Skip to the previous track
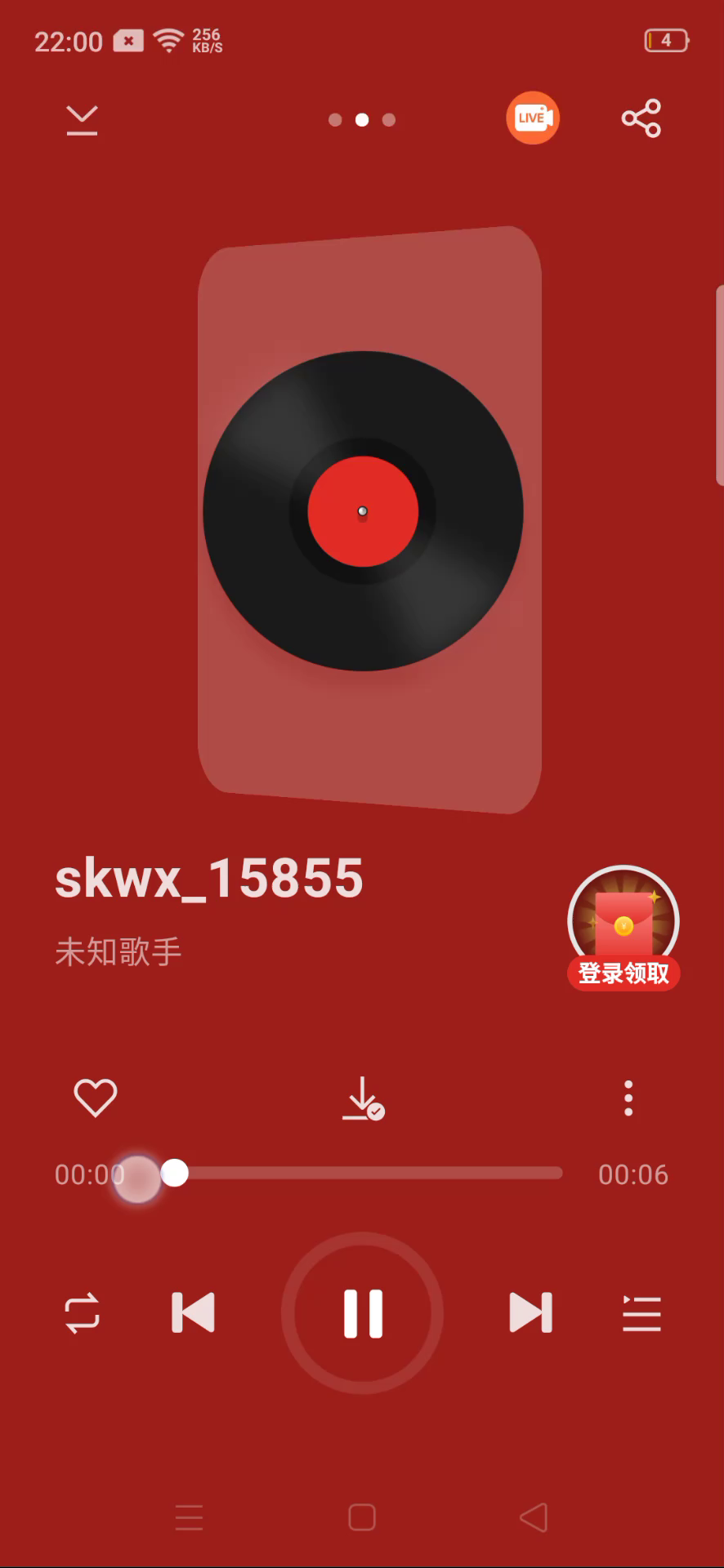 (193, 1312)
